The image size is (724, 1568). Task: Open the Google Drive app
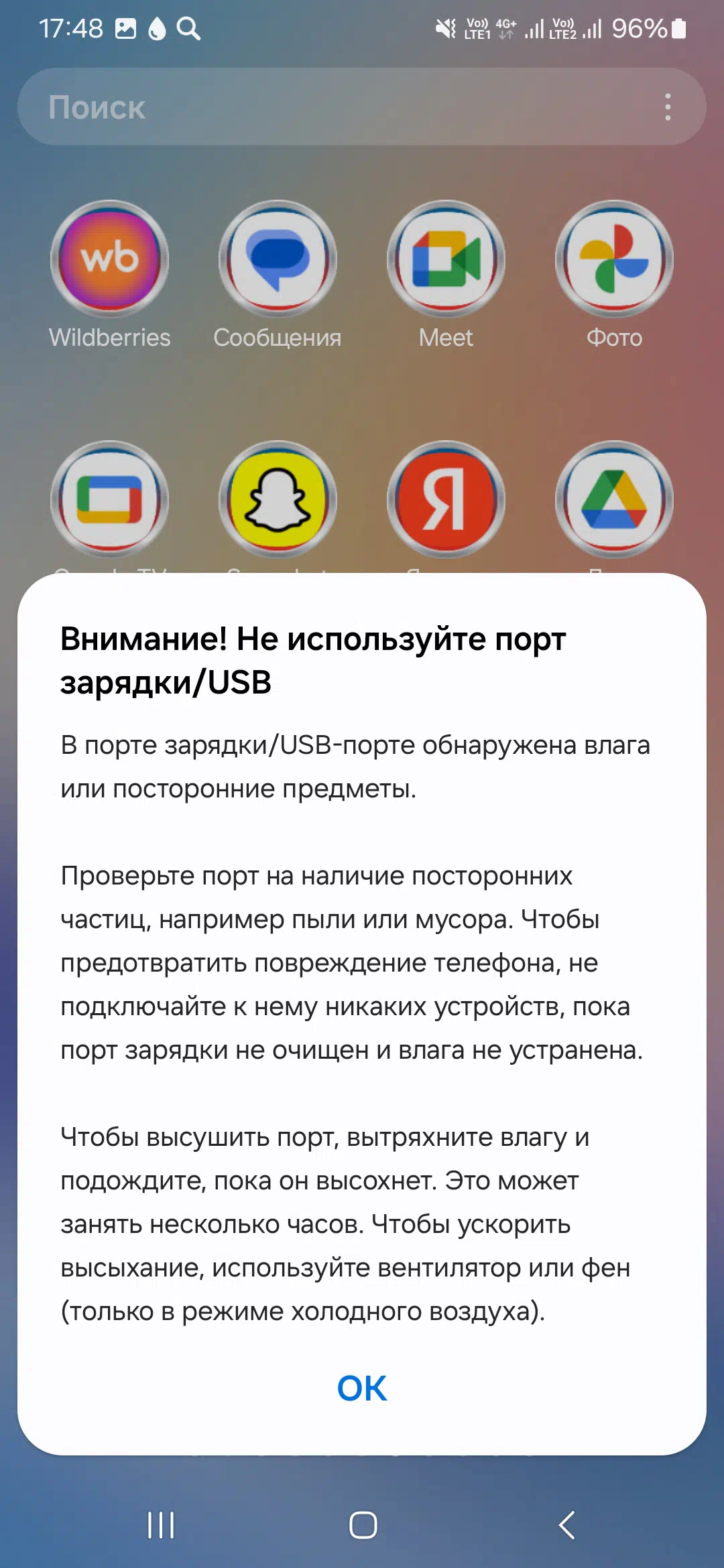click(614, 499)
